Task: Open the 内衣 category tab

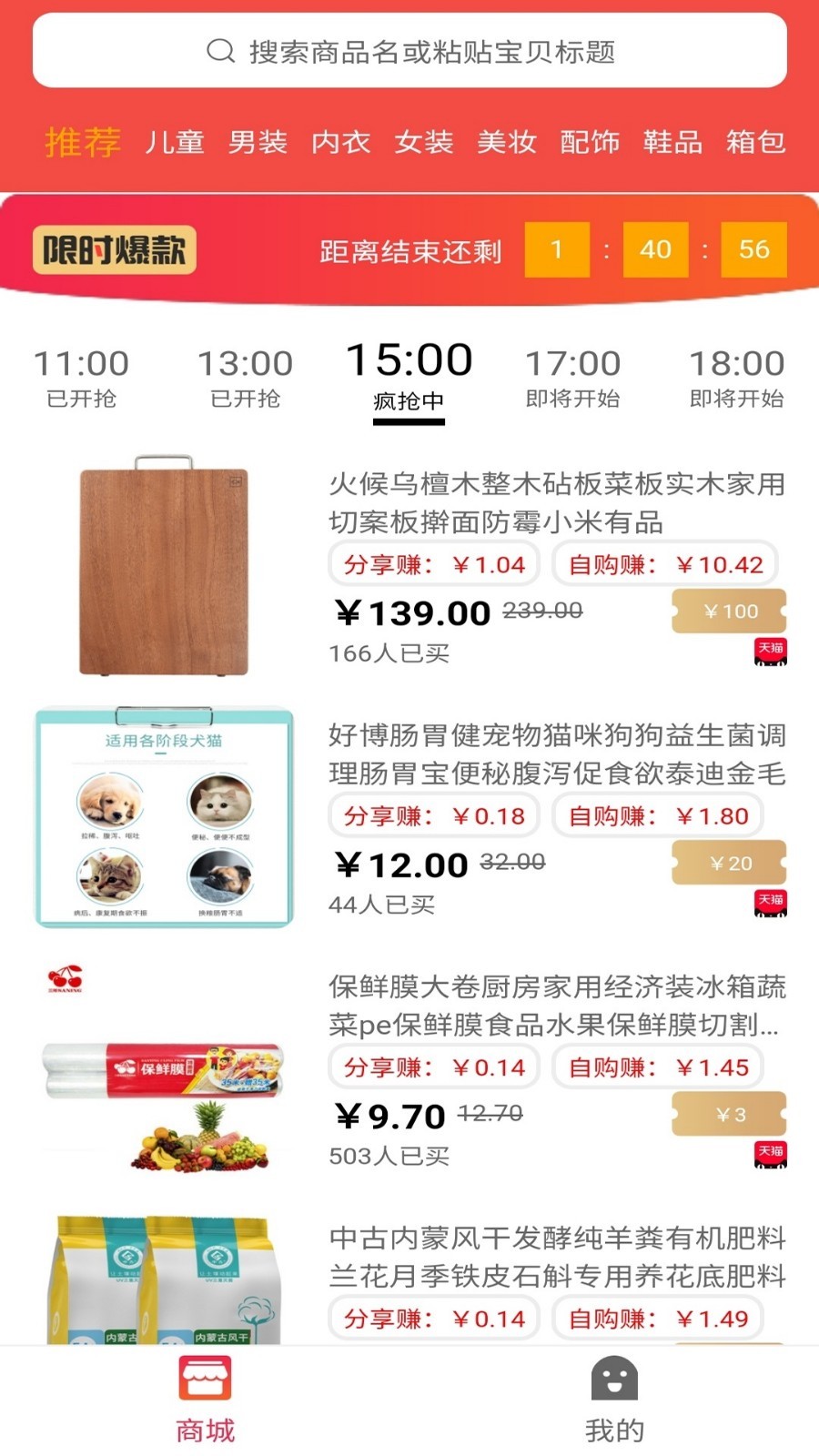Action: tap(340, 142)
